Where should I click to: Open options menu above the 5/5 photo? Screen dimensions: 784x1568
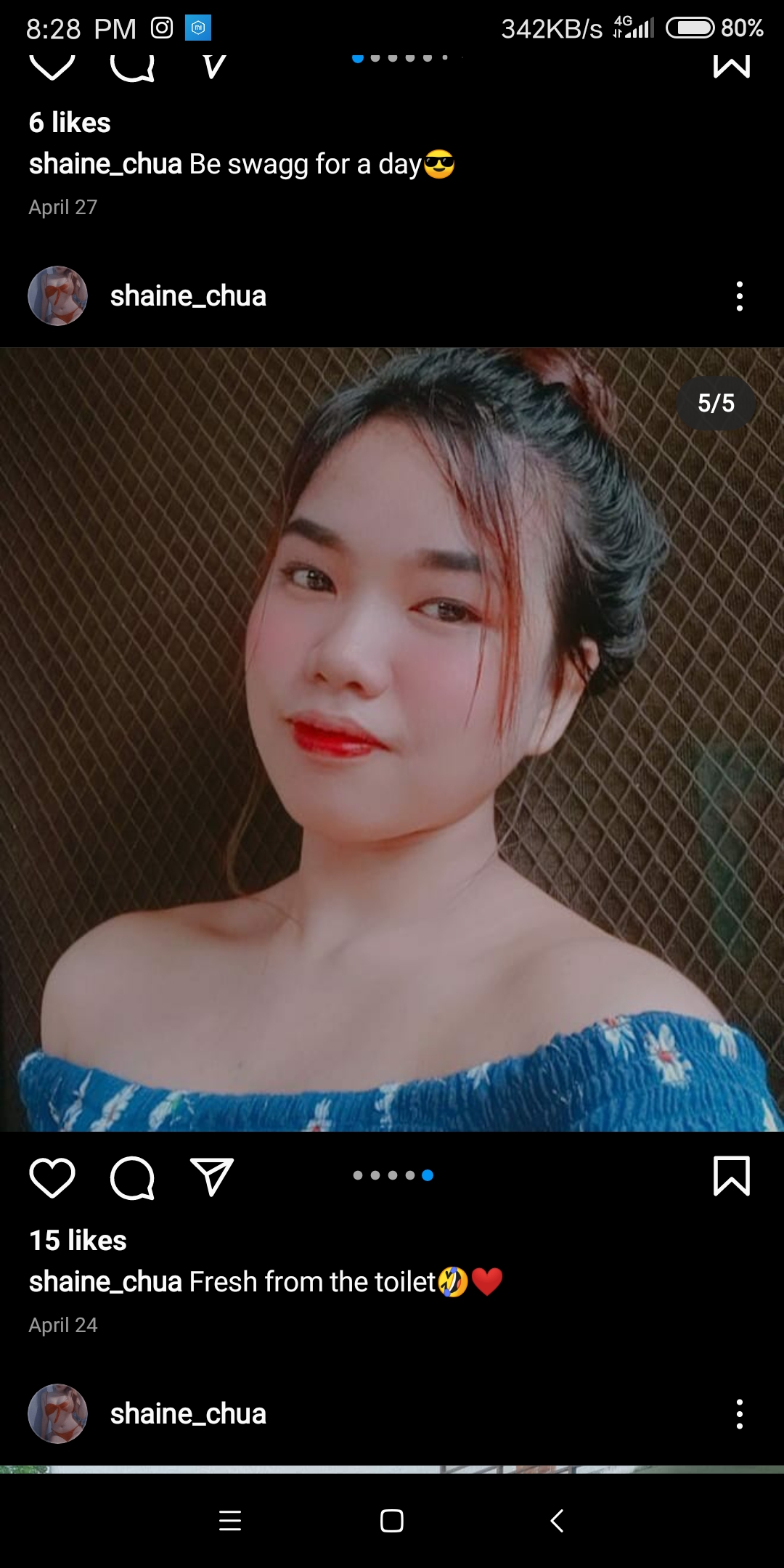point(740,296)
